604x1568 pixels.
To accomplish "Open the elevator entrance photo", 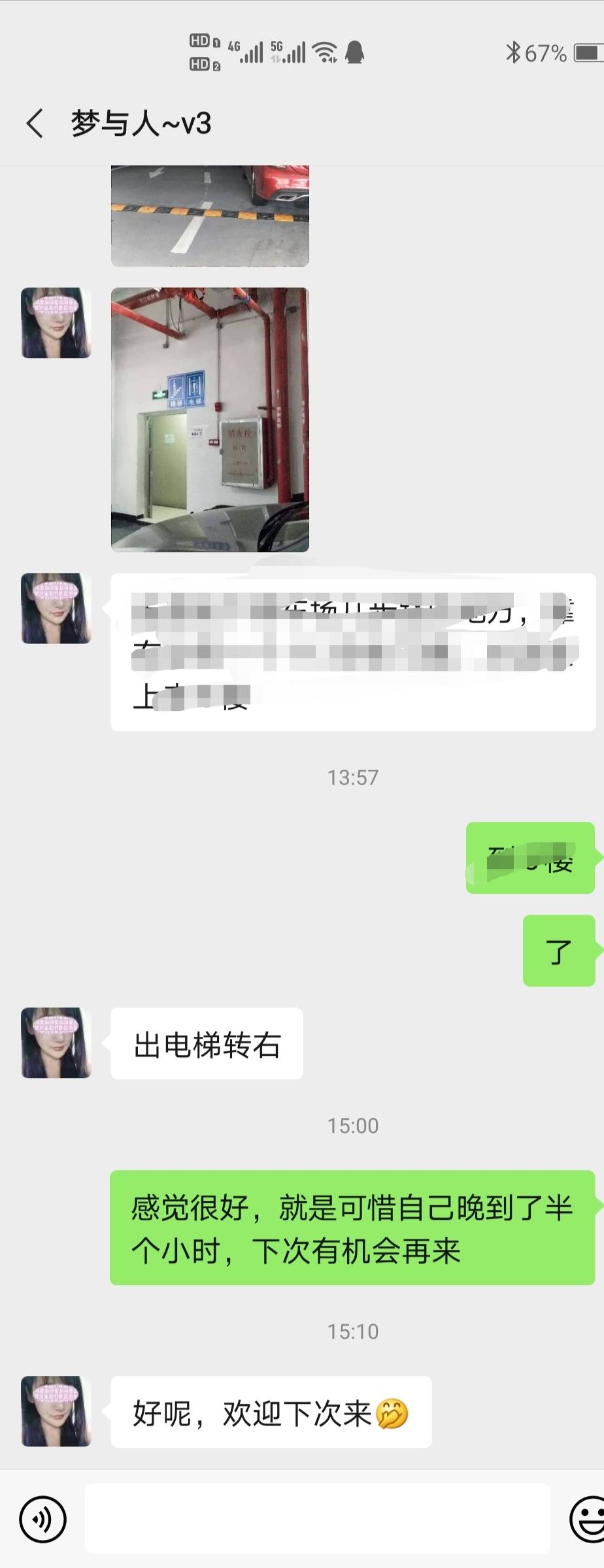I will tap(210, 419).
